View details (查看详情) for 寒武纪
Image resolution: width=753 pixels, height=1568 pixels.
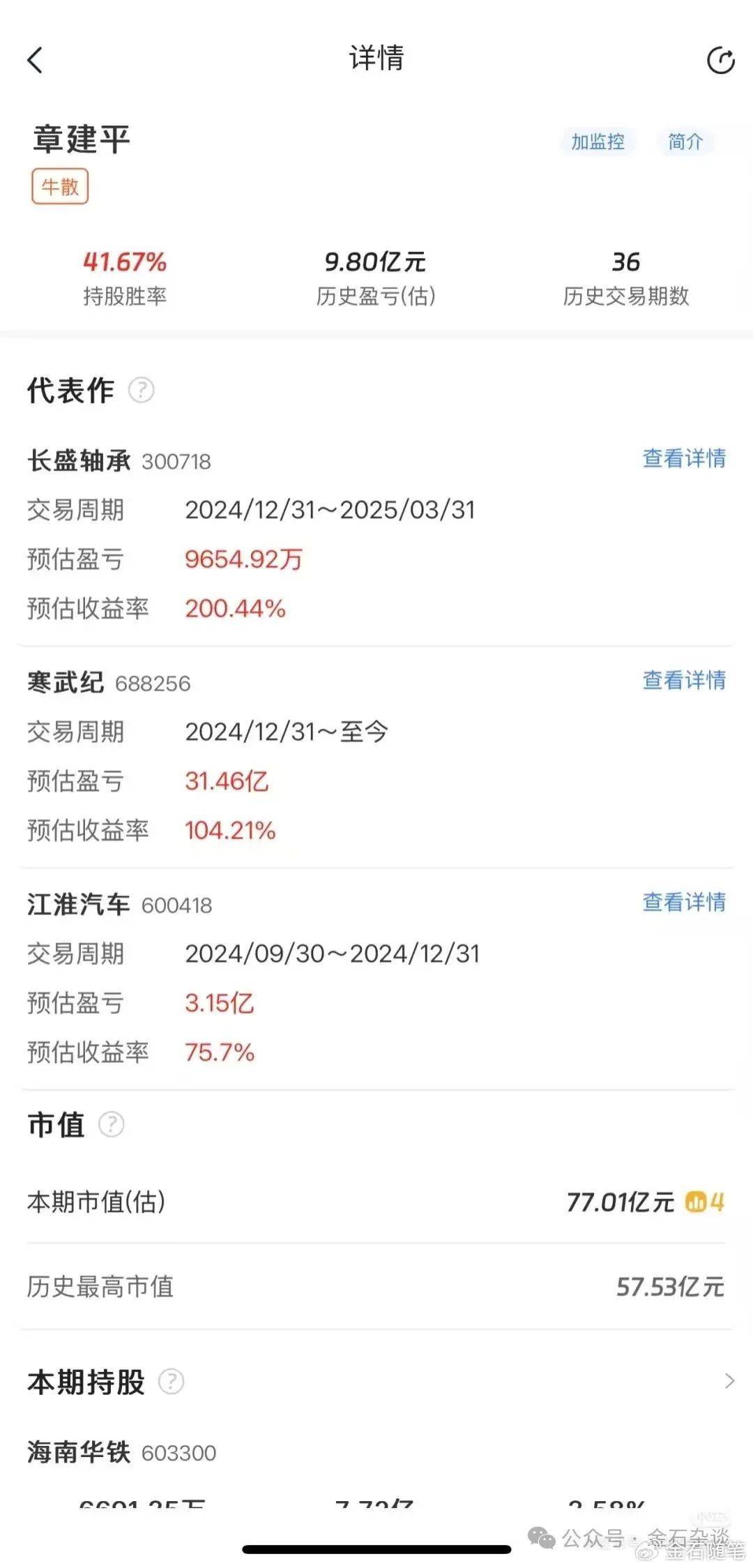coord(684,680)
